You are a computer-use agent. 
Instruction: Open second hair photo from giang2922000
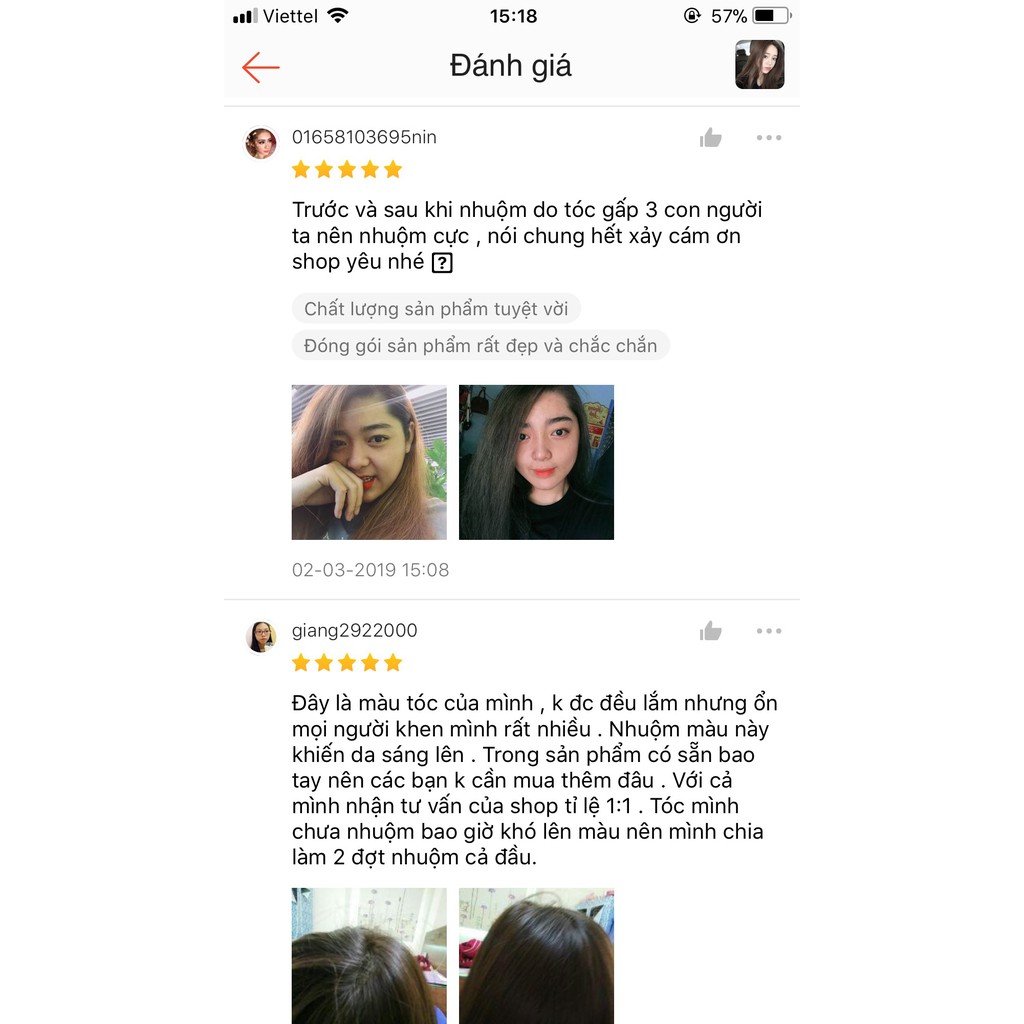pos(536,955)
